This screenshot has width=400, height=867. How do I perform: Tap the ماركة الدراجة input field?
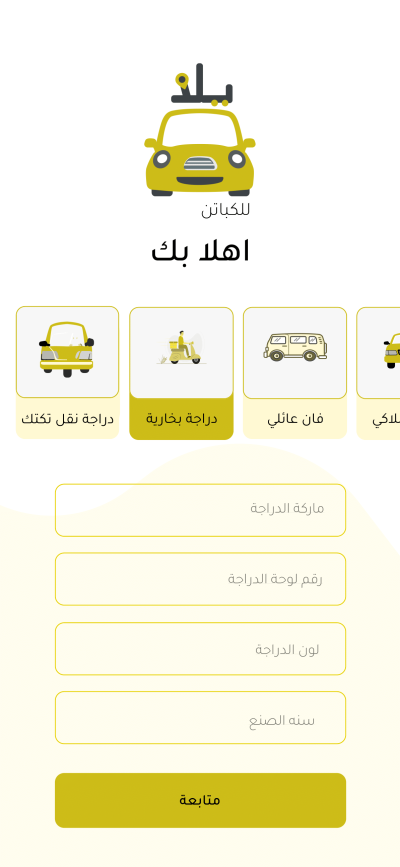click(x=200, y=510)
